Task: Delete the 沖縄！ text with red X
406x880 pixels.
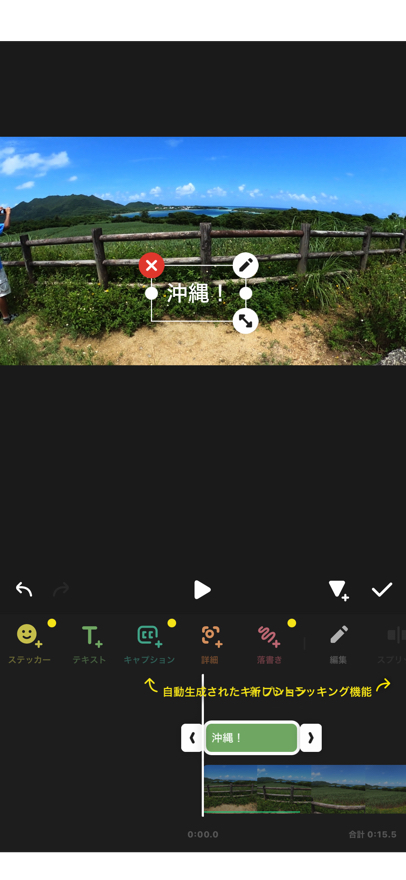Action: tap(152, 265)
